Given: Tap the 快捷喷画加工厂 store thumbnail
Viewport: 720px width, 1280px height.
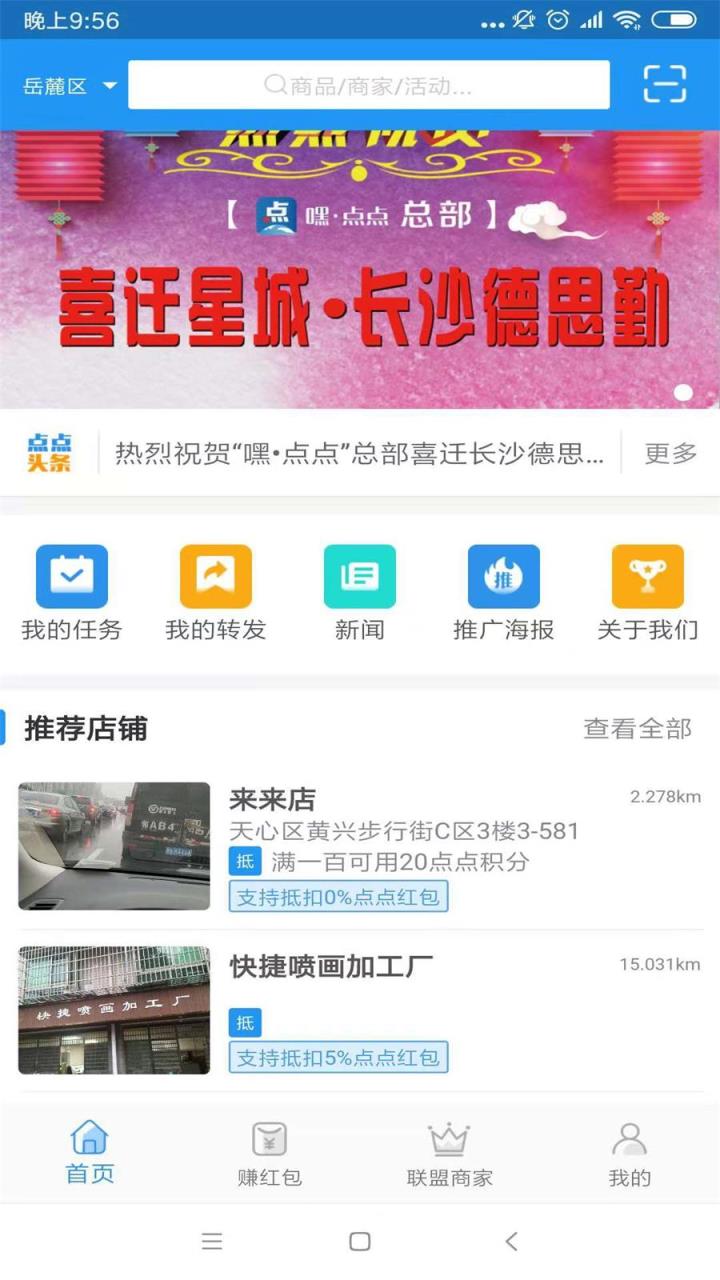Looking at the screenshot, I should [113, 1009].
